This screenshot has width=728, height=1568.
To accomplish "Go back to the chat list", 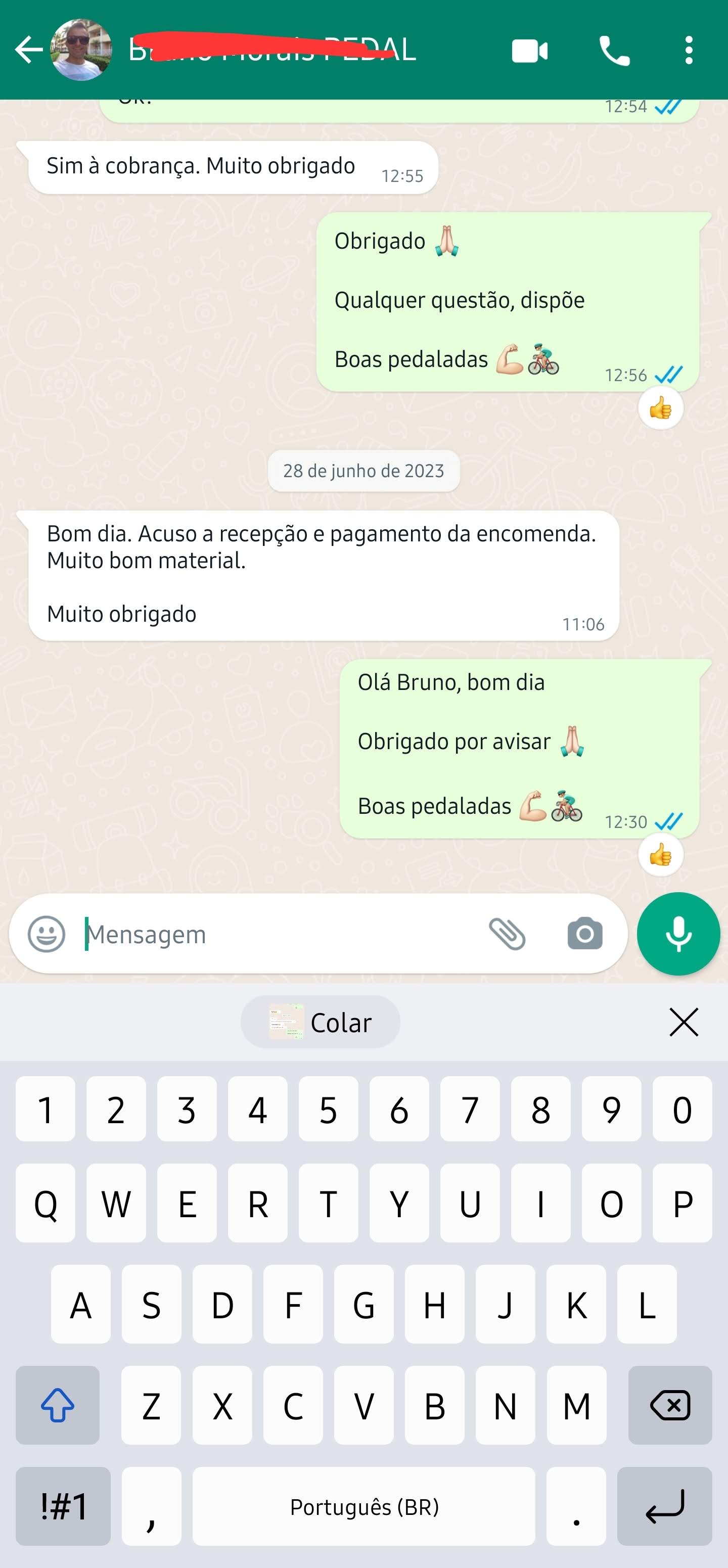I will (28, 50).
